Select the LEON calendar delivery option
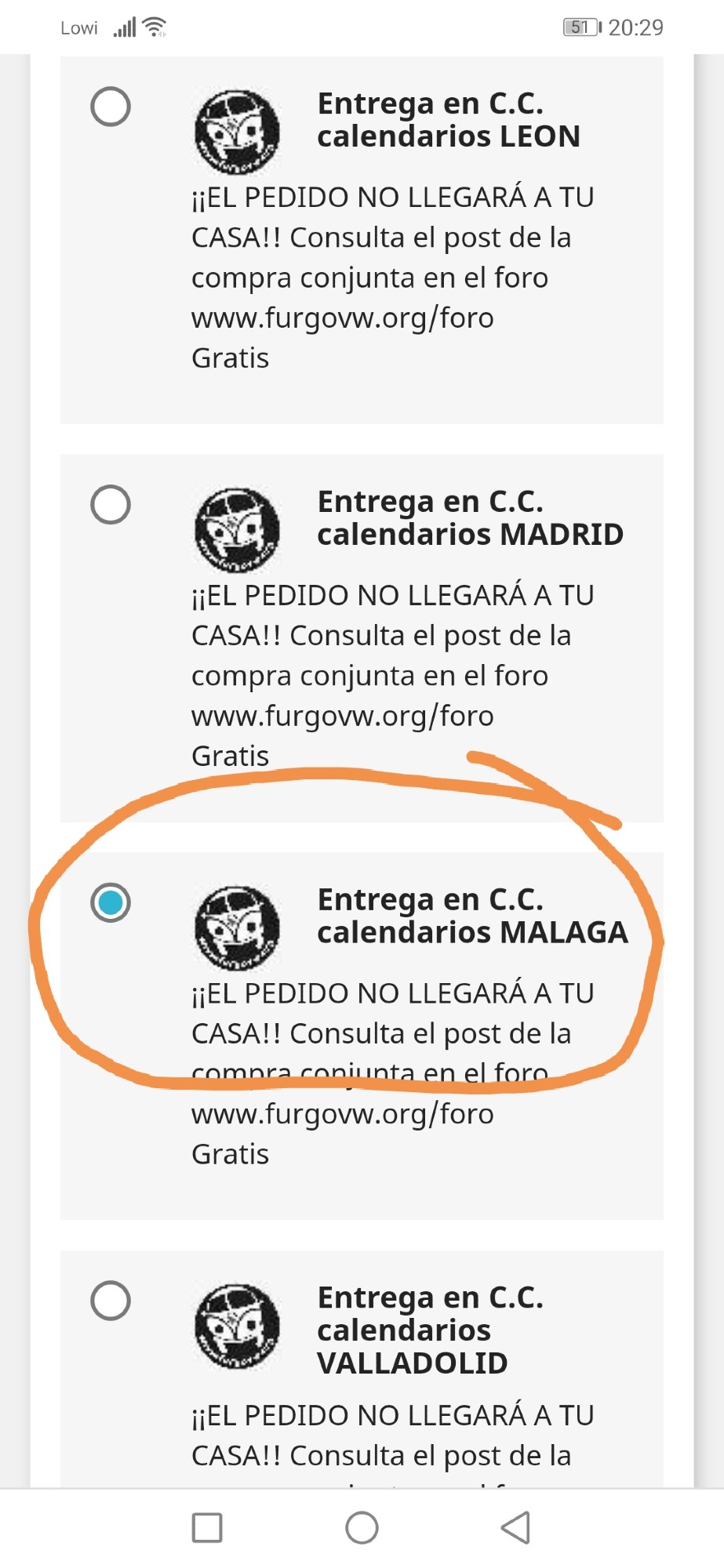The image size is (724, 1568). (x=111, y=107)
